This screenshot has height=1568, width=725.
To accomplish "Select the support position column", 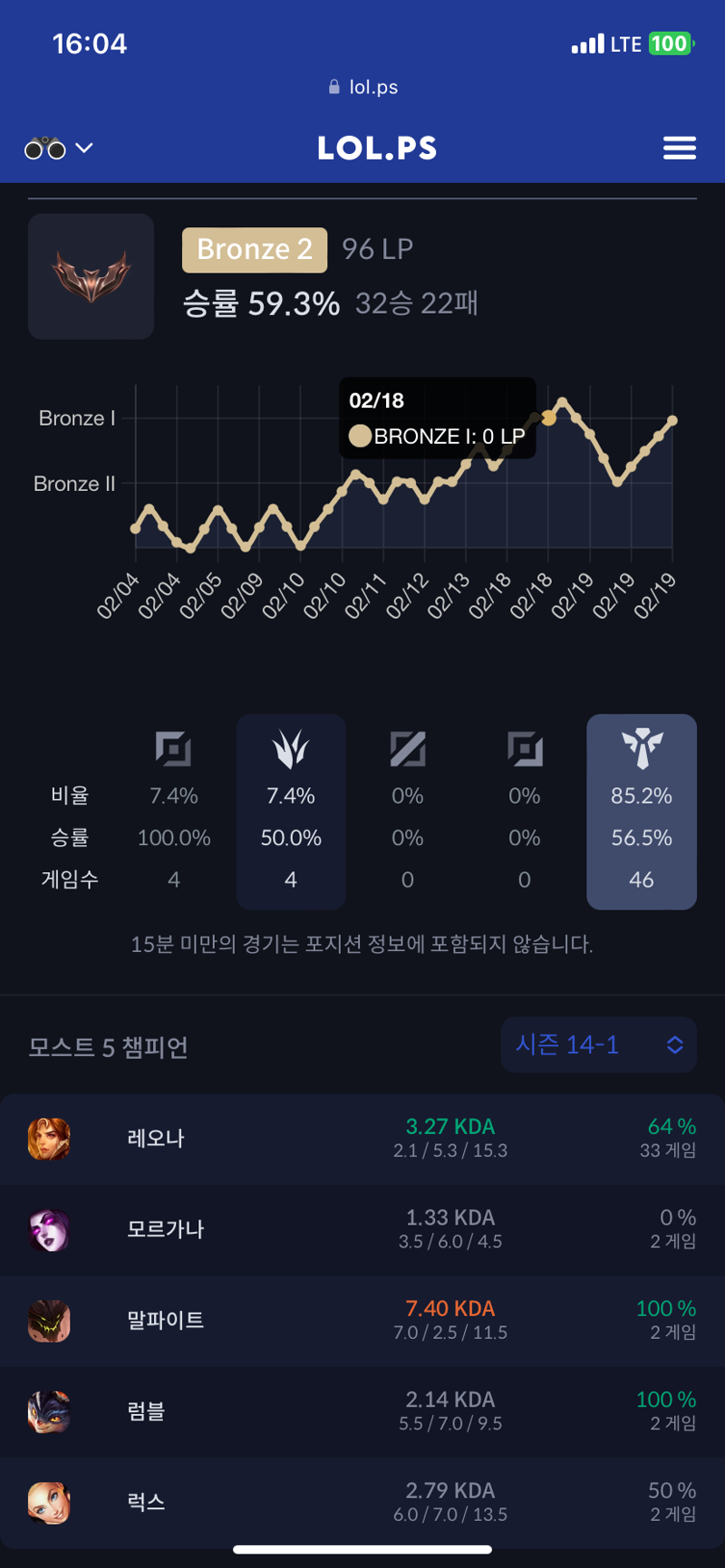I will 642,811.
